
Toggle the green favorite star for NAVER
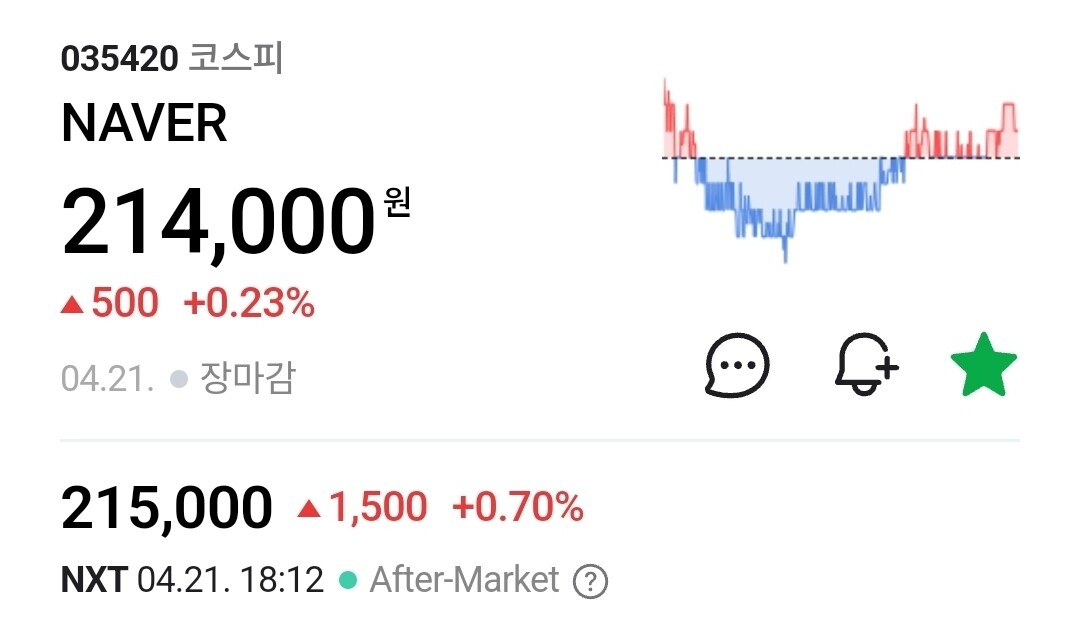984,365
